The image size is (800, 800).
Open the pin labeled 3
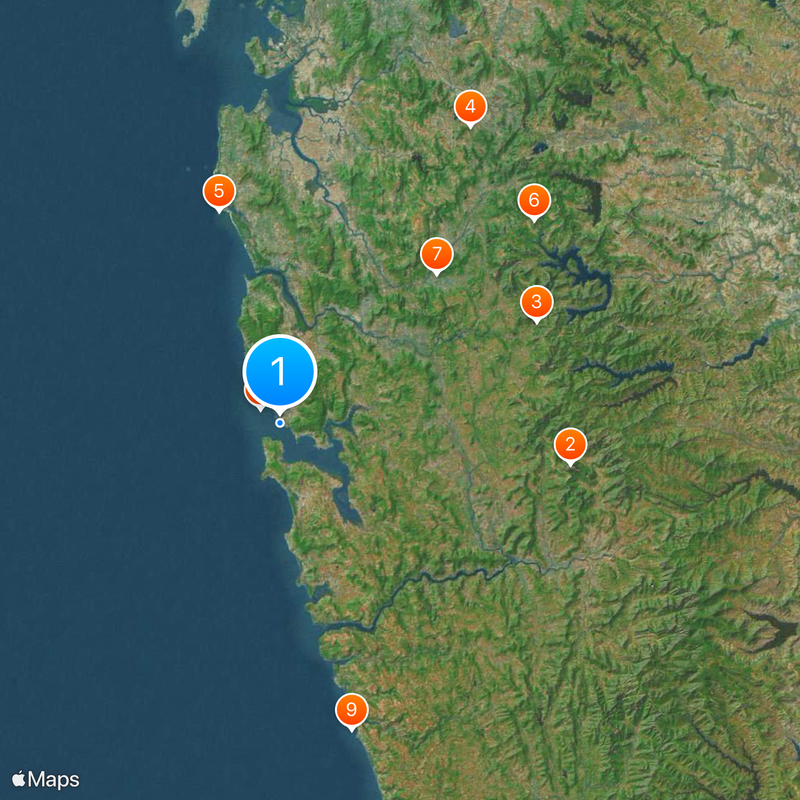click(x=537, y=301)
